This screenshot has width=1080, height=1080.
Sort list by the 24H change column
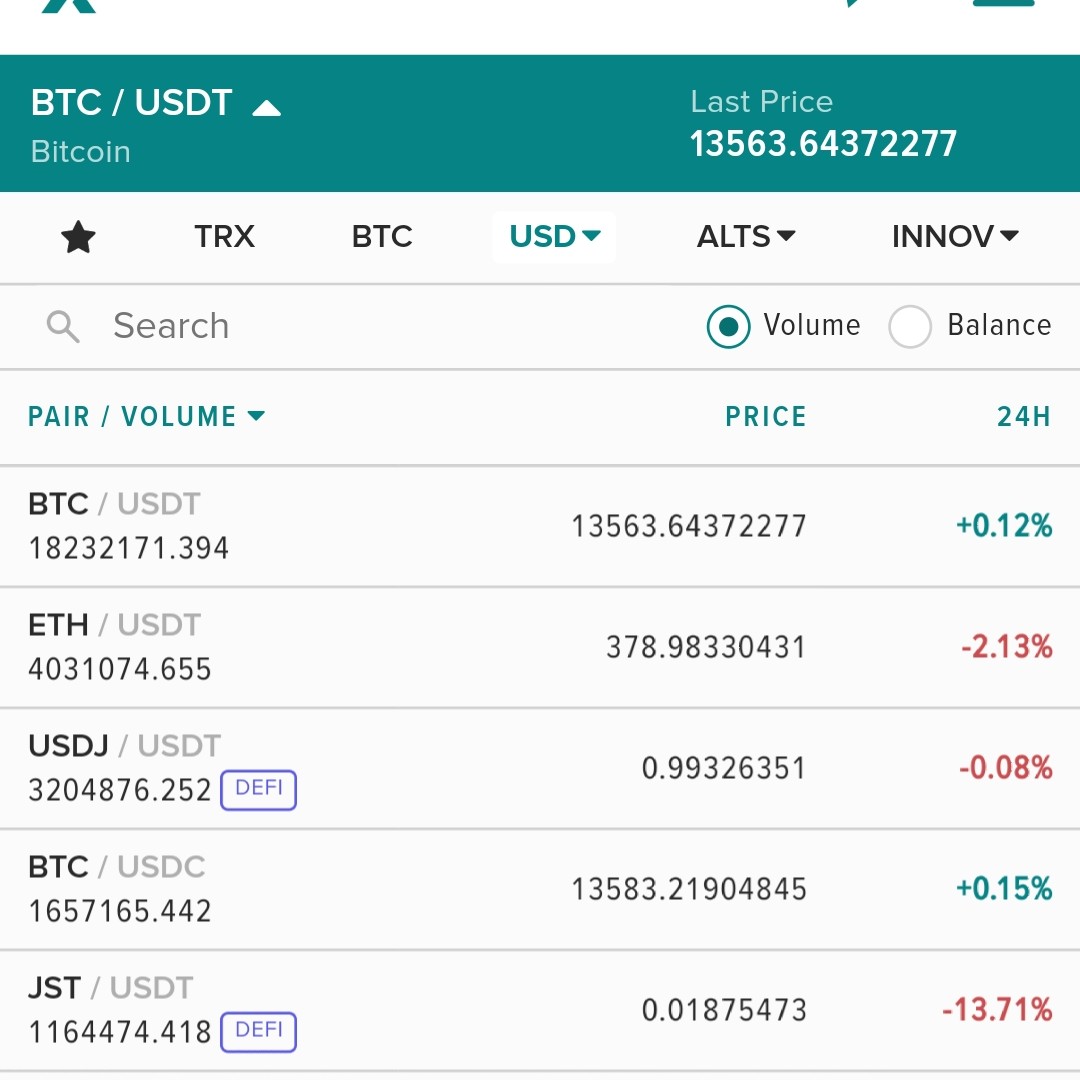[x=1023, y=416]
